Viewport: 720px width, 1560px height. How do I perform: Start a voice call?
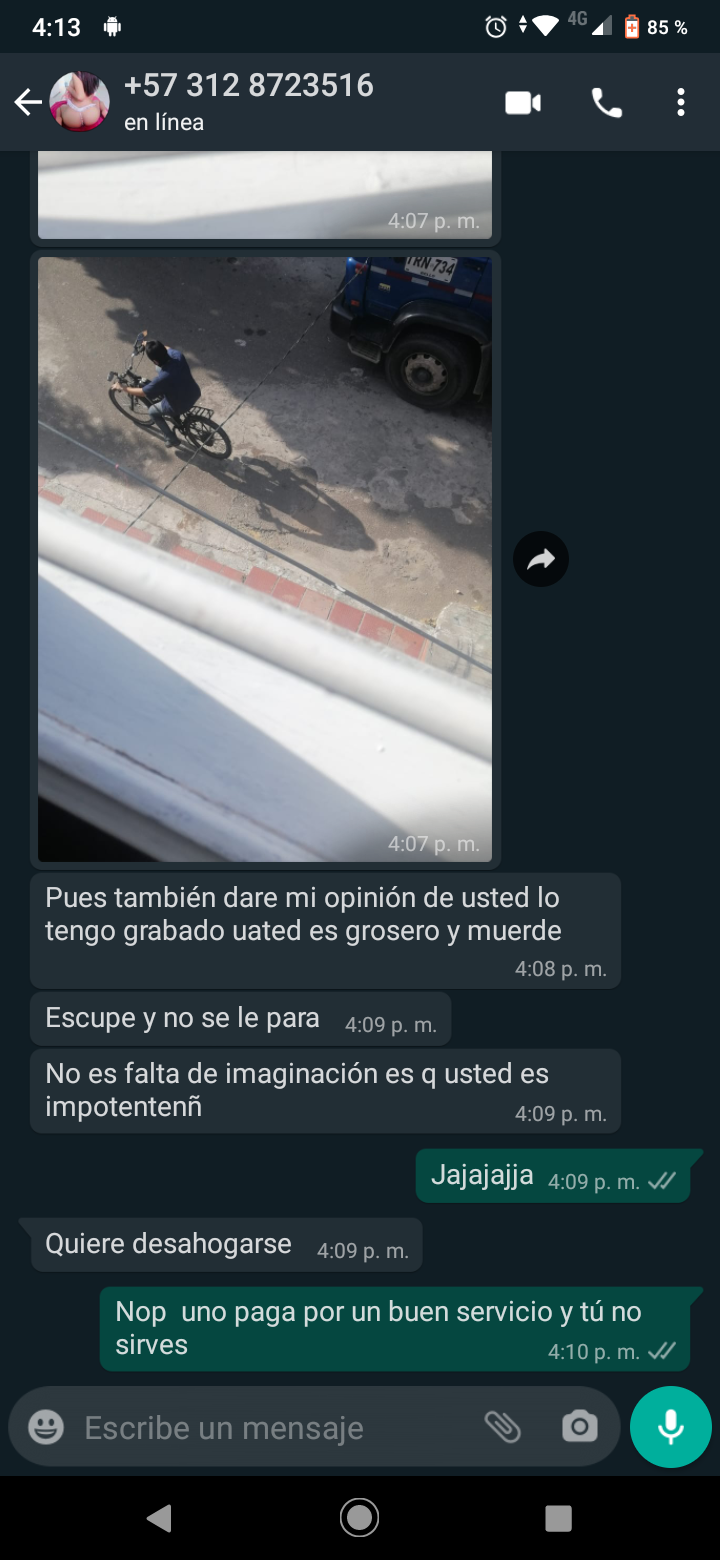point(607,103)
